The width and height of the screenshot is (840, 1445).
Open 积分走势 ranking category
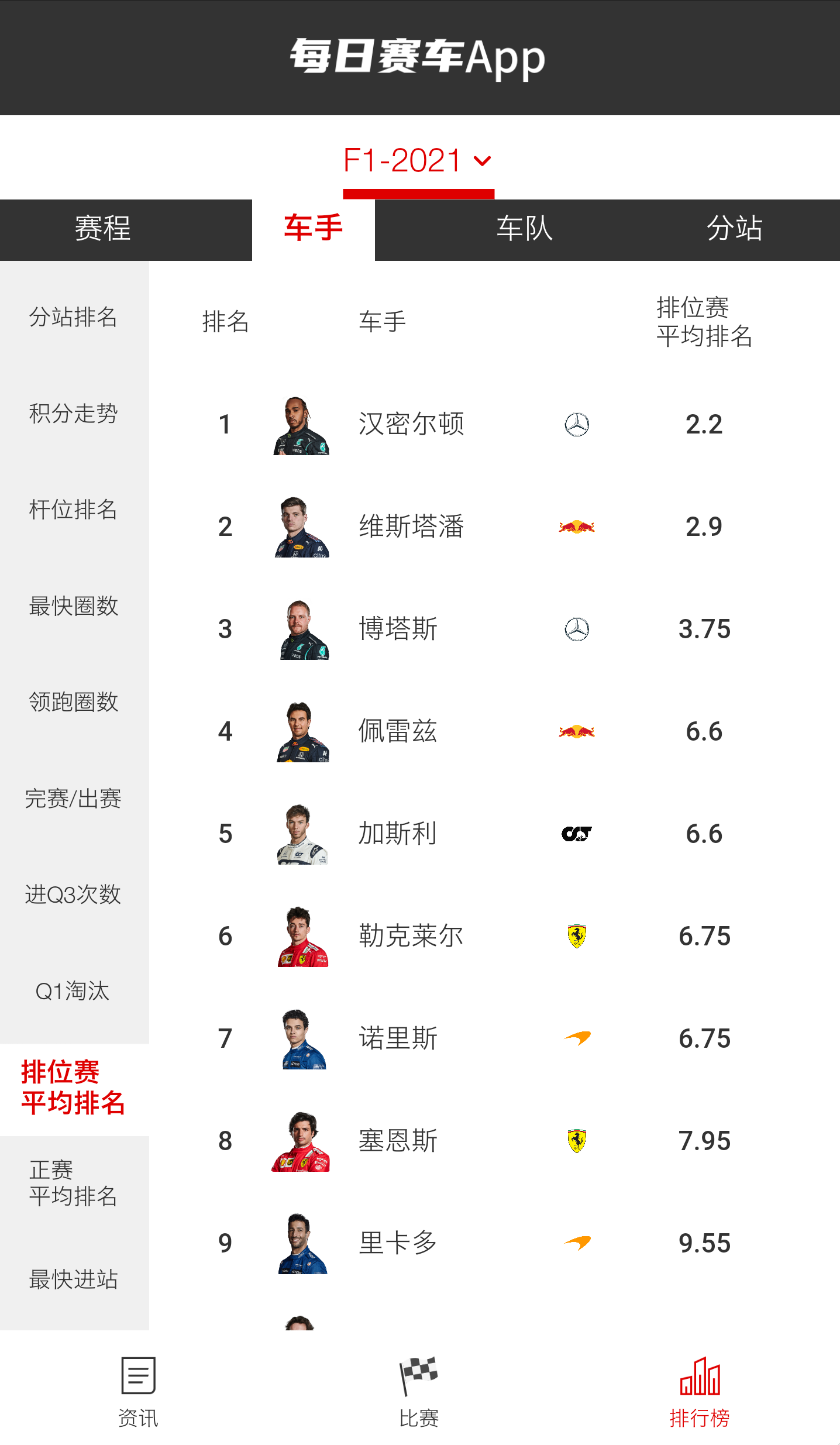click(74, 414)
